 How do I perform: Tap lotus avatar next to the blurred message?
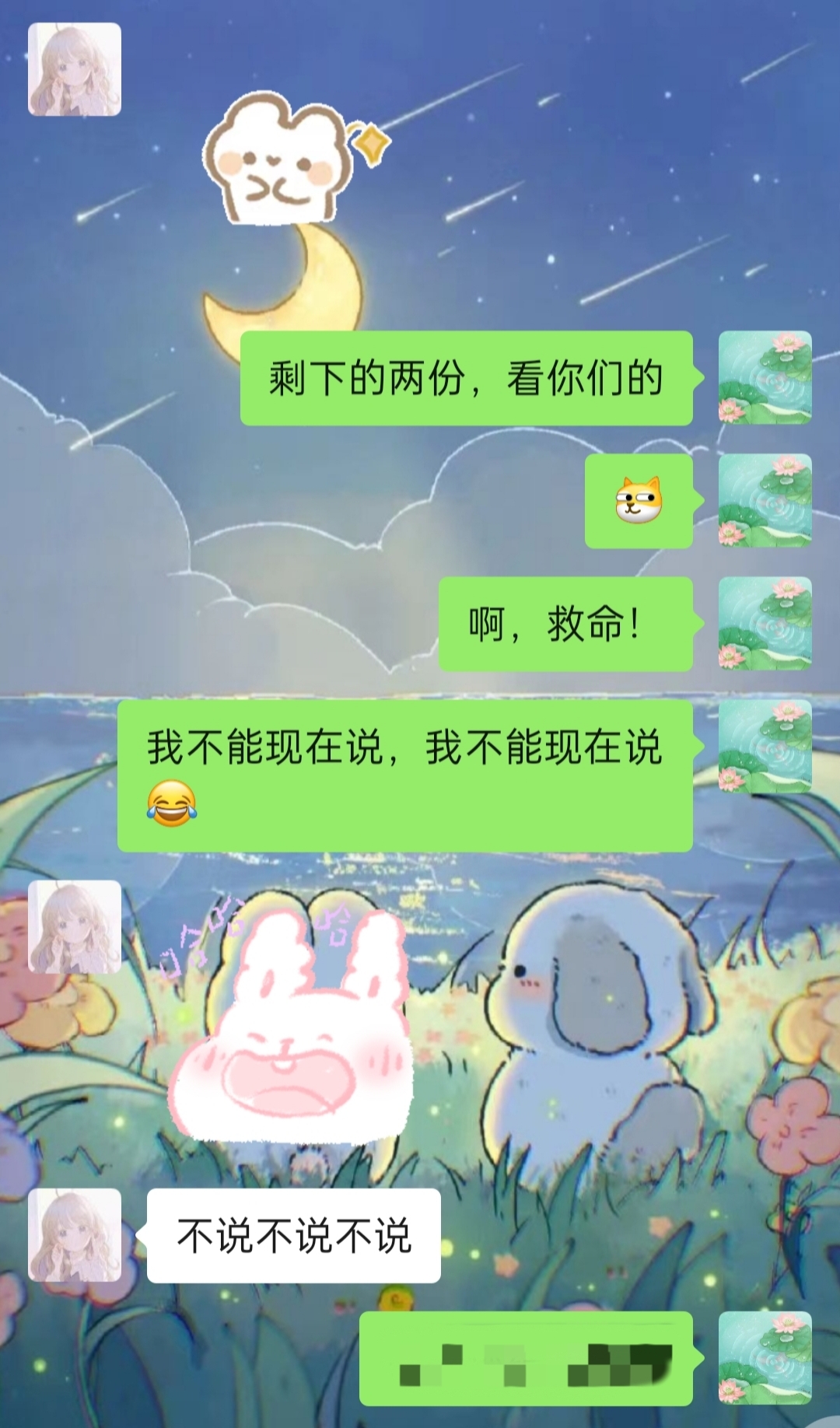[765, 1358]
